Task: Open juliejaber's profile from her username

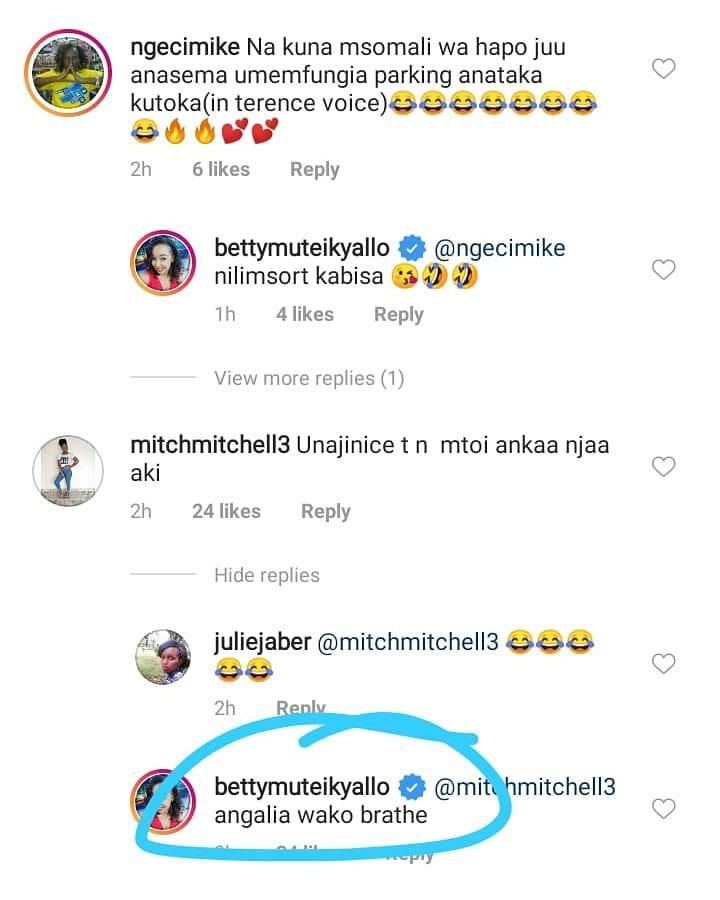Action: 262,642
